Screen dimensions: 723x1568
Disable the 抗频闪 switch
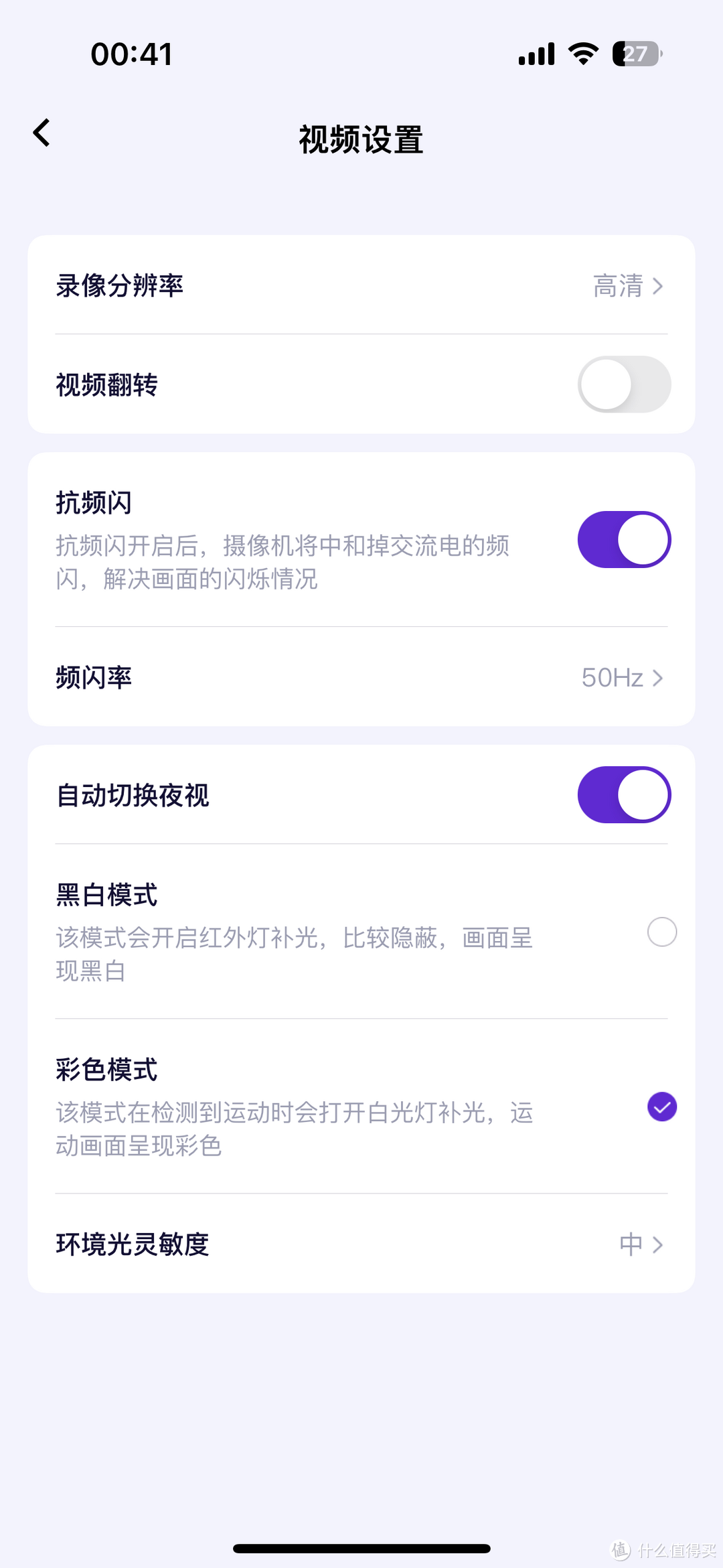[623, 538]
